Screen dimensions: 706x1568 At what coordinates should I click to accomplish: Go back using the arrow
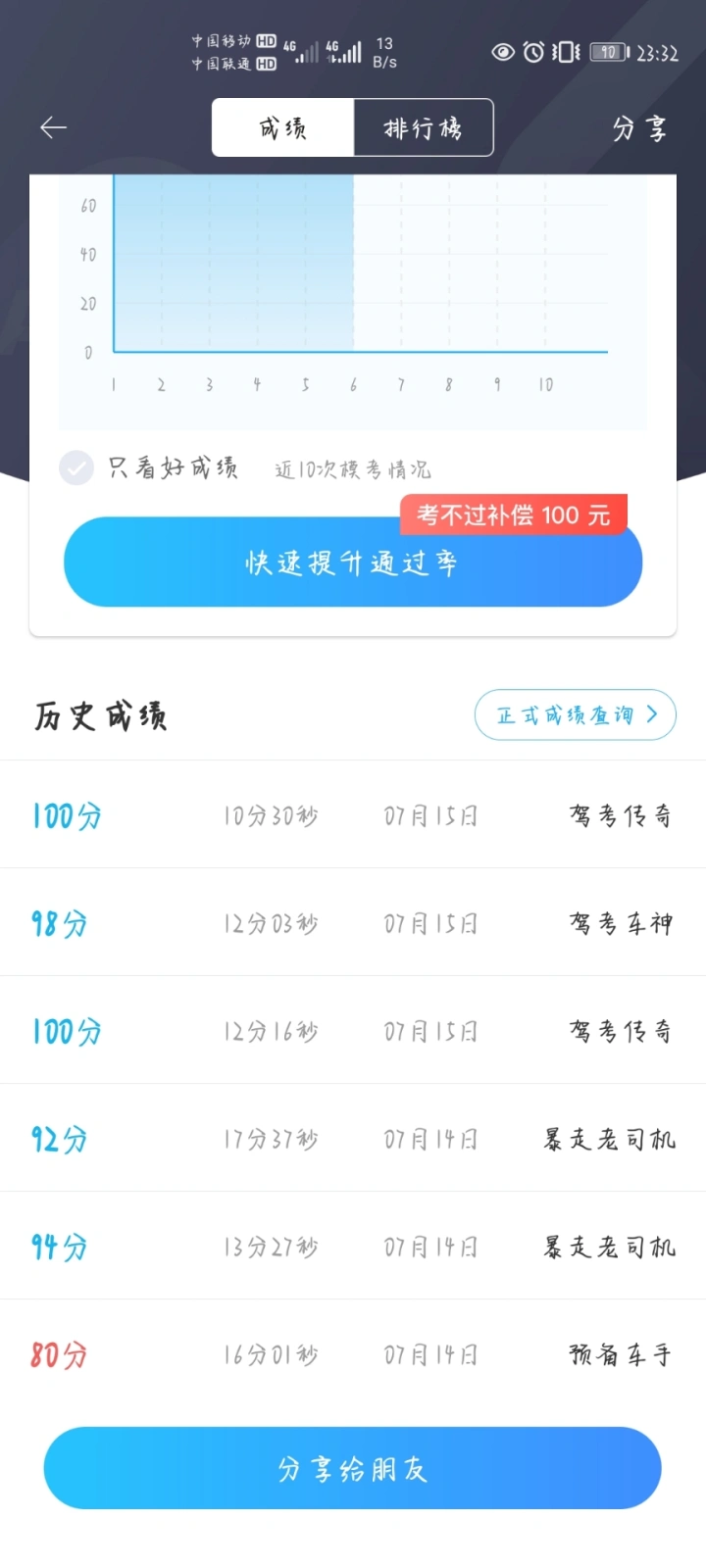[53, 127]
